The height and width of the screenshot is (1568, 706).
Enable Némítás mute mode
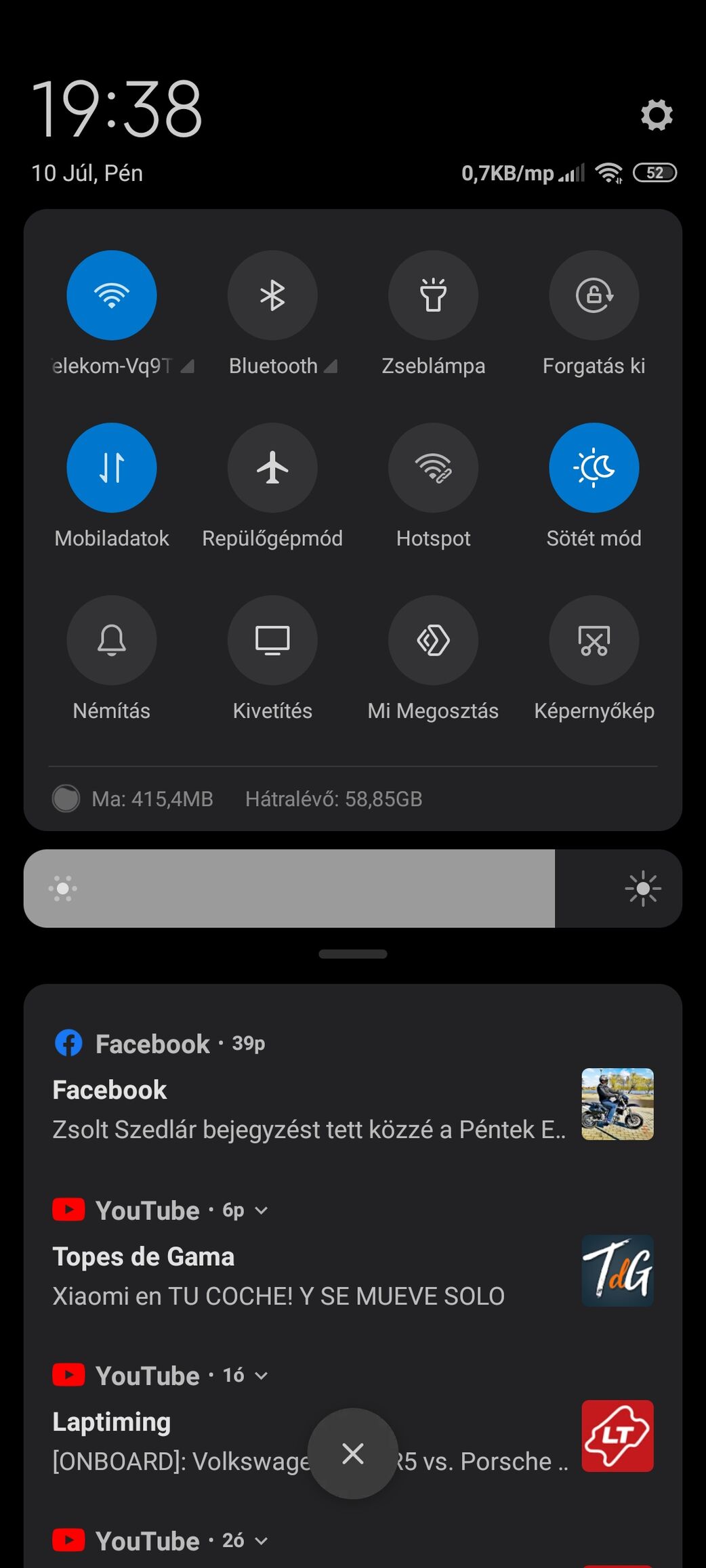pyautogui.click(x=112, y=640)
